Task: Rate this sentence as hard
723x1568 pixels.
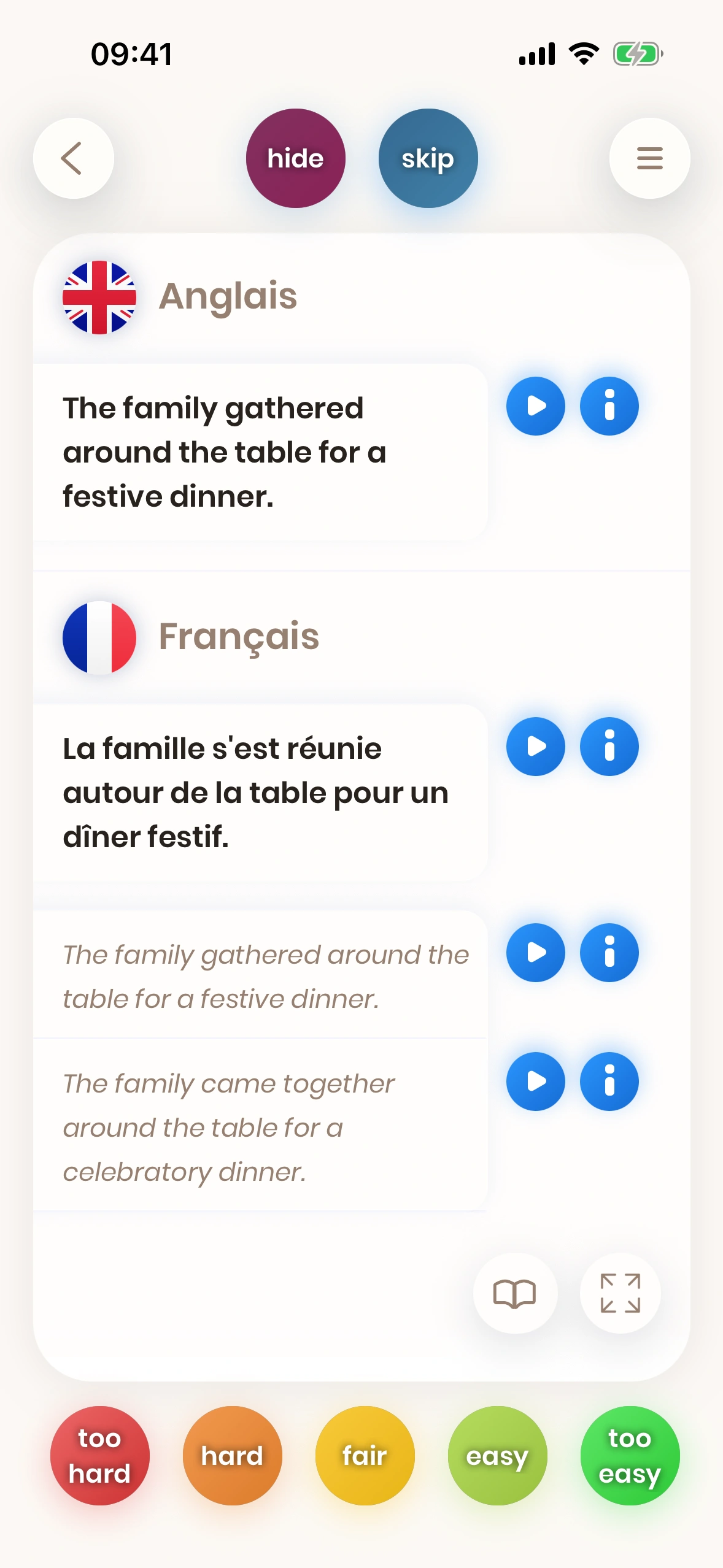Action: (x=232, y=1456)
